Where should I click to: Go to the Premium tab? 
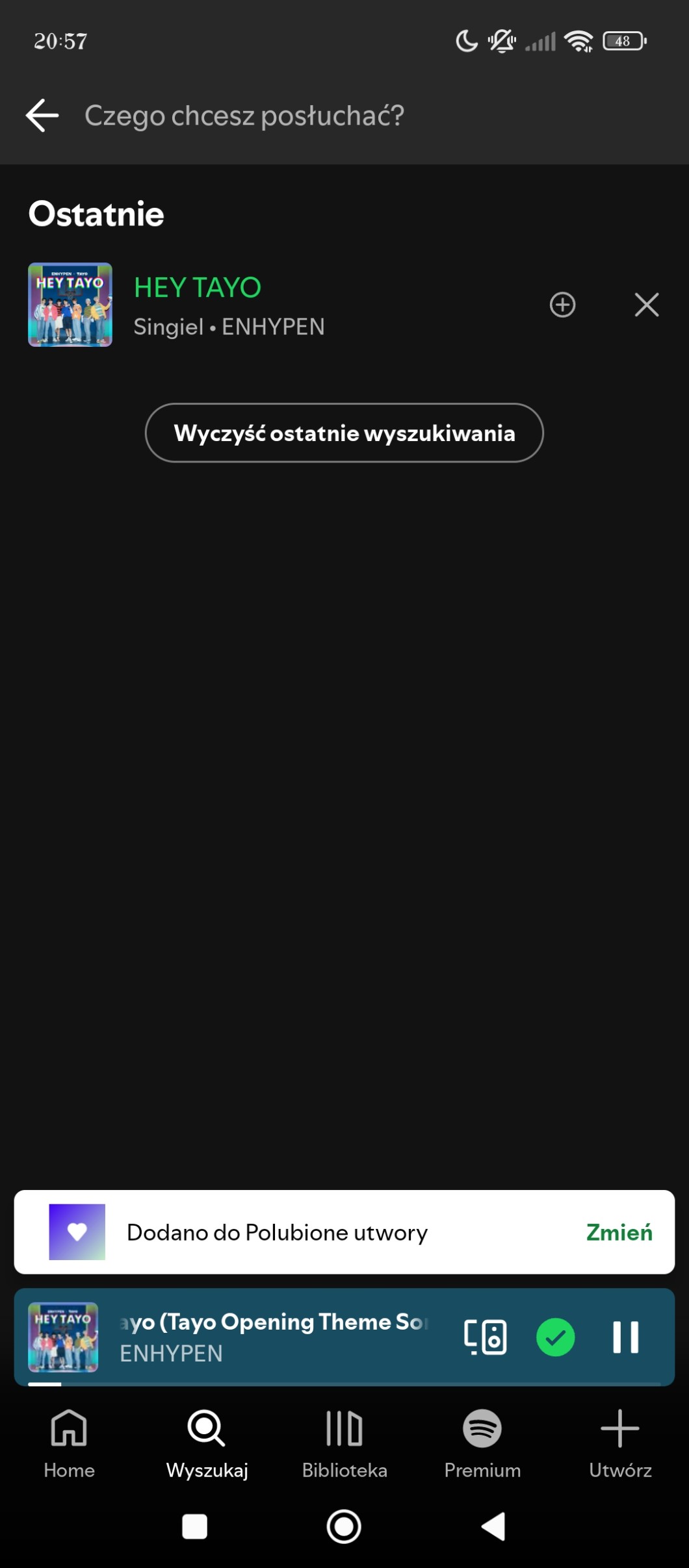482,1443
